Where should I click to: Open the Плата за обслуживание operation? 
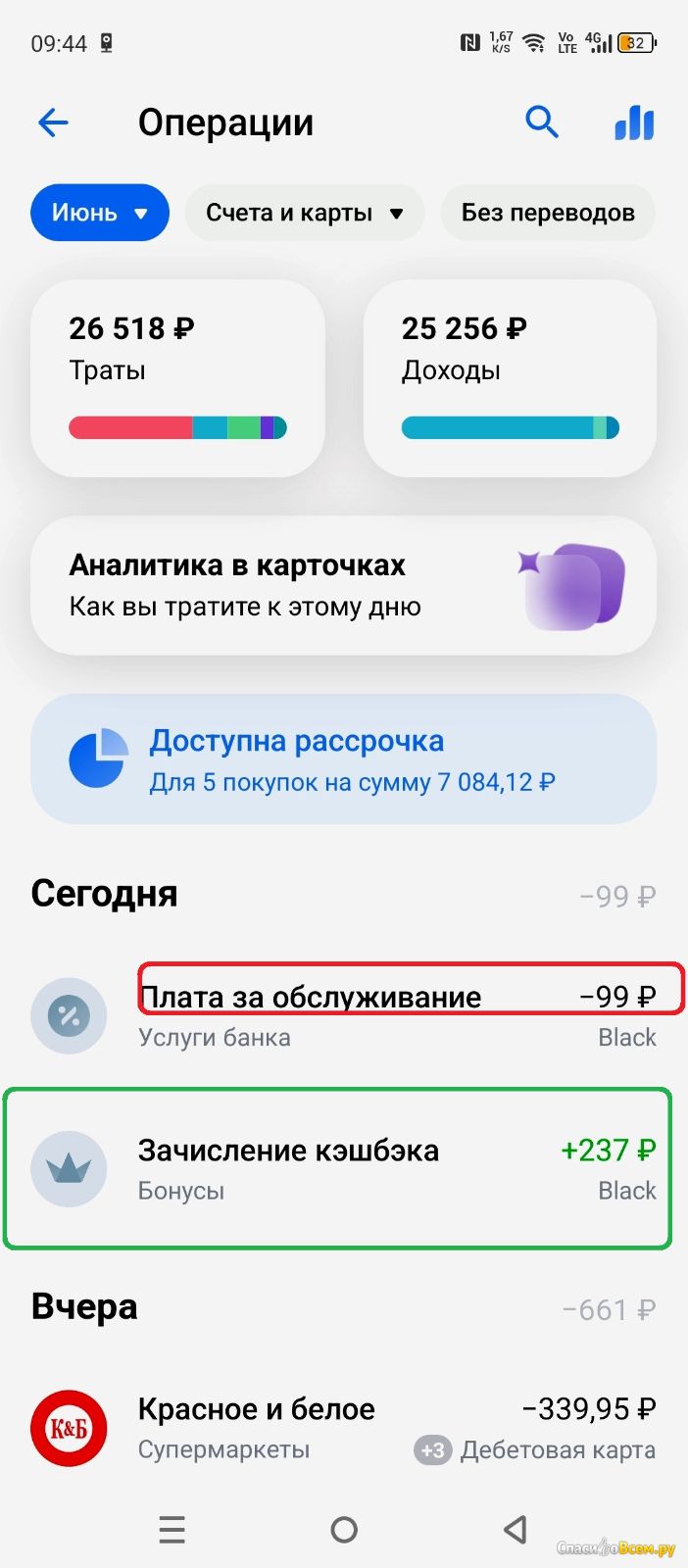pos(343,1015)
